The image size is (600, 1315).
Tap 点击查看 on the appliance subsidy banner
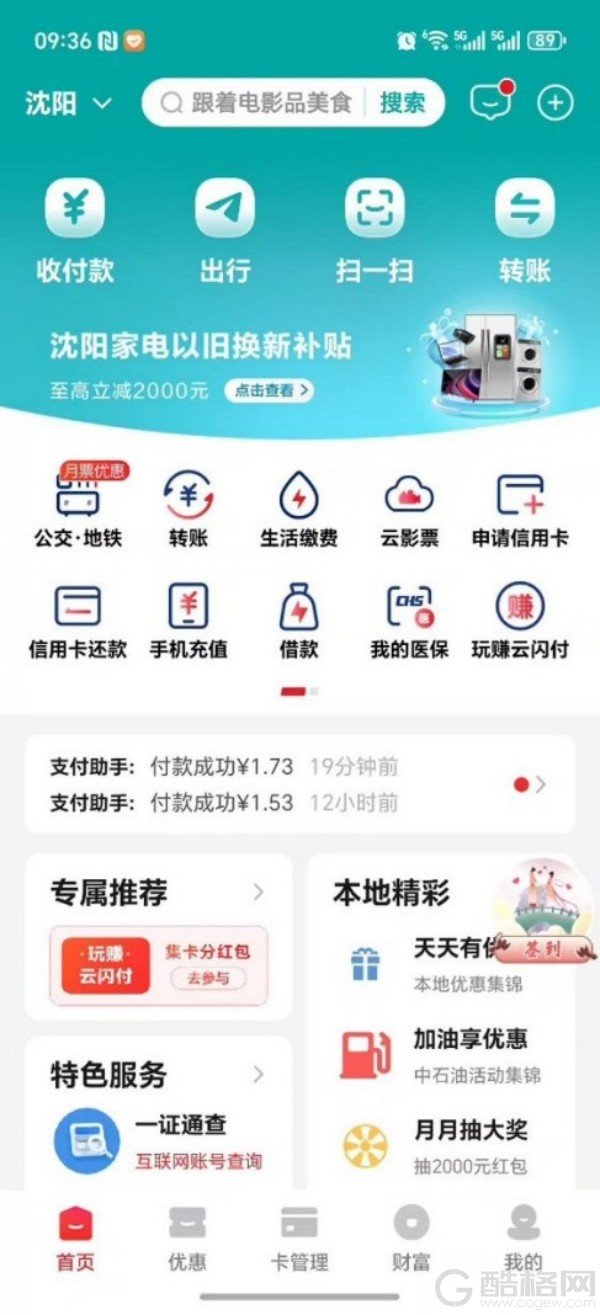(x=268, y=390)
